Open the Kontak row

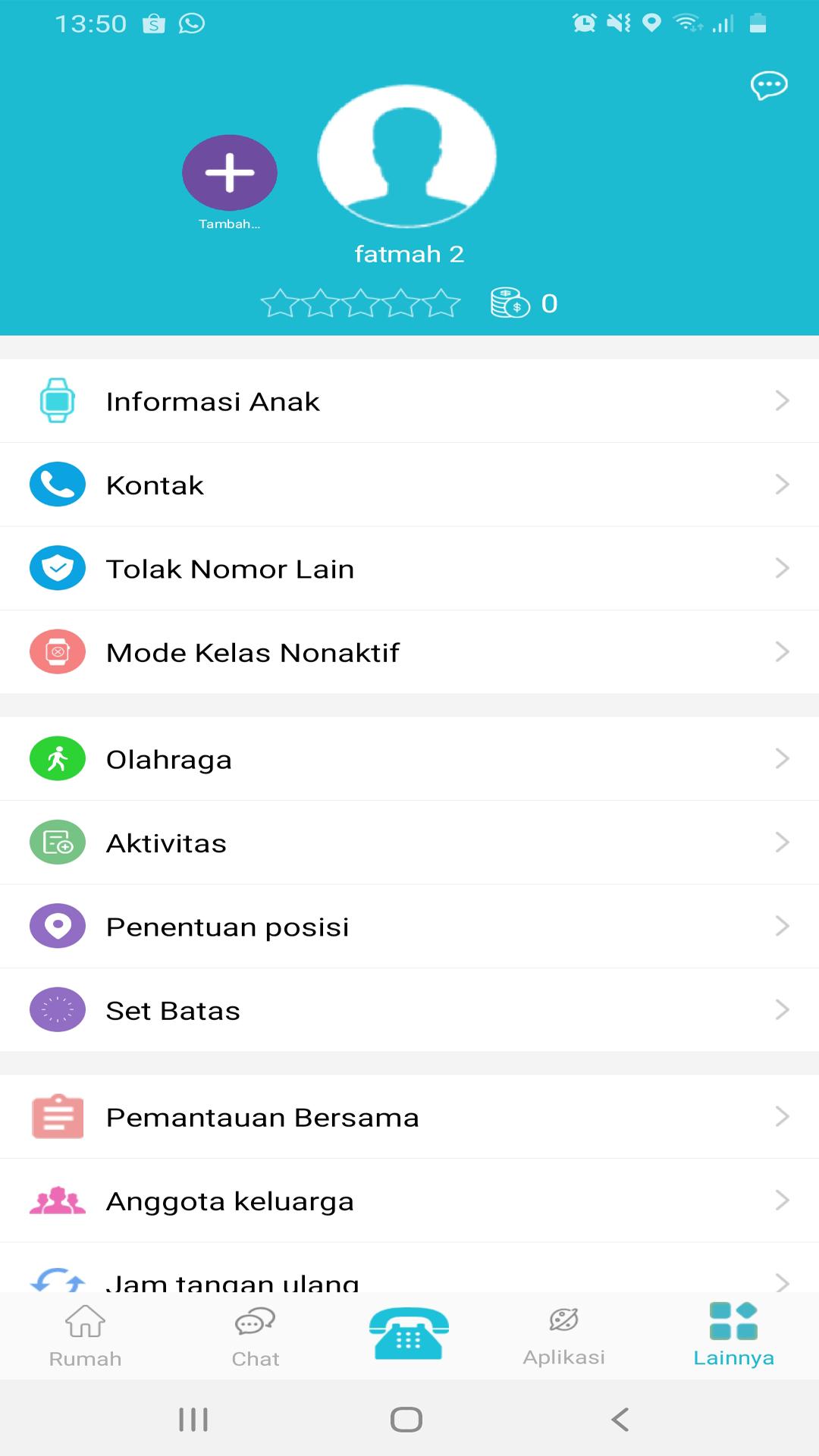pos(409,485)
